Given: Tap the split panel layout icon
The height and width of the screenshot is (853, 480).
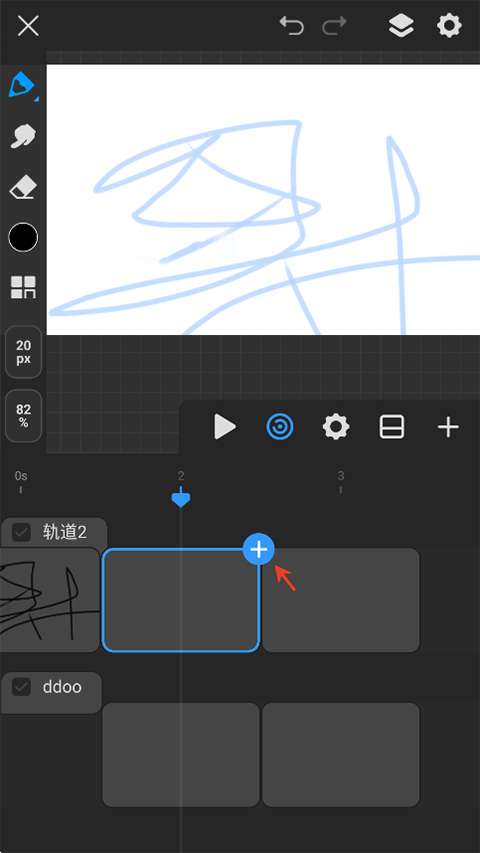Looking at the screenshot, I should (391, 427).
